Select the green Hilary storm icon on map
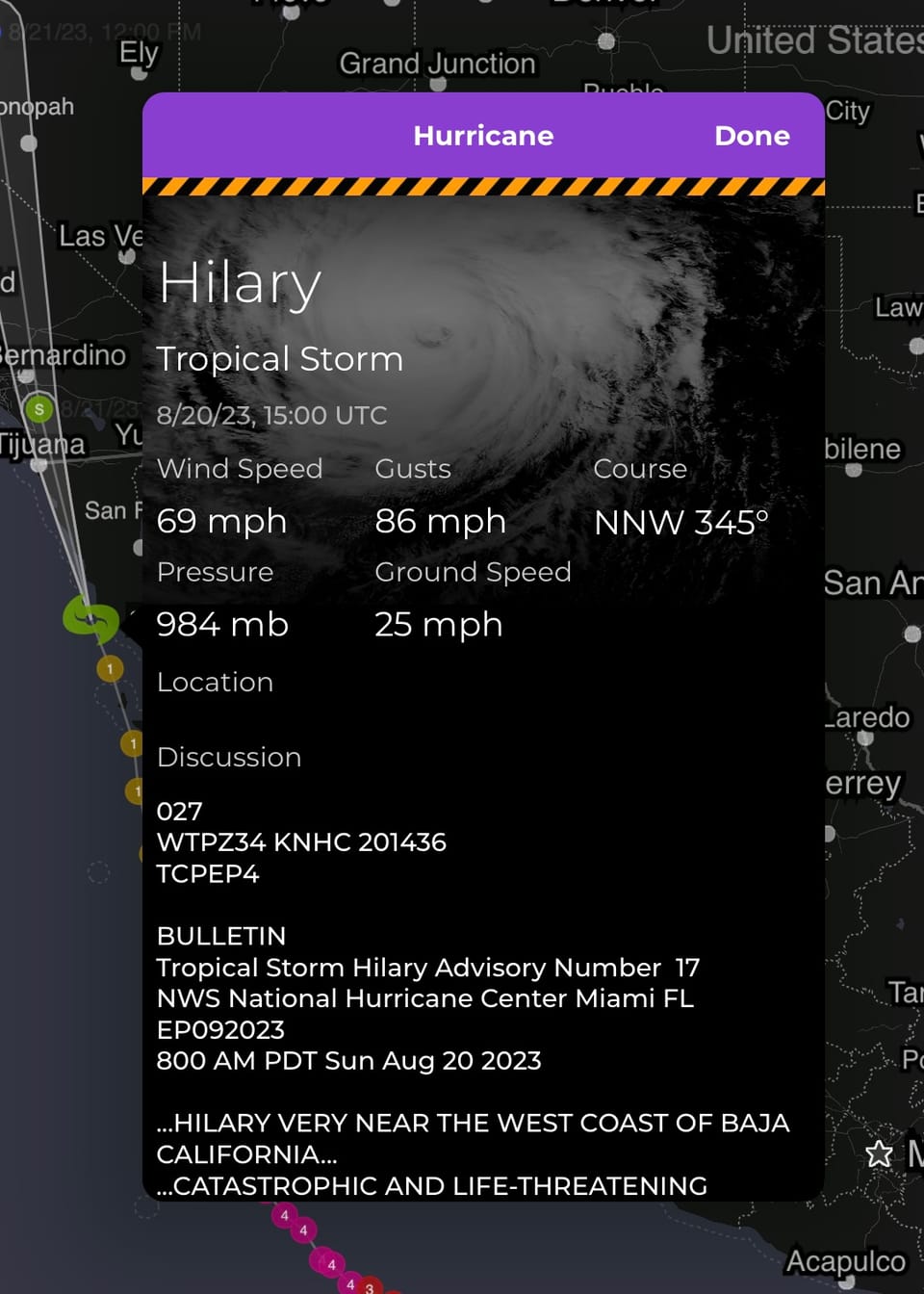The width and height of the screenshot is (924, 1294). coord(91,618)
